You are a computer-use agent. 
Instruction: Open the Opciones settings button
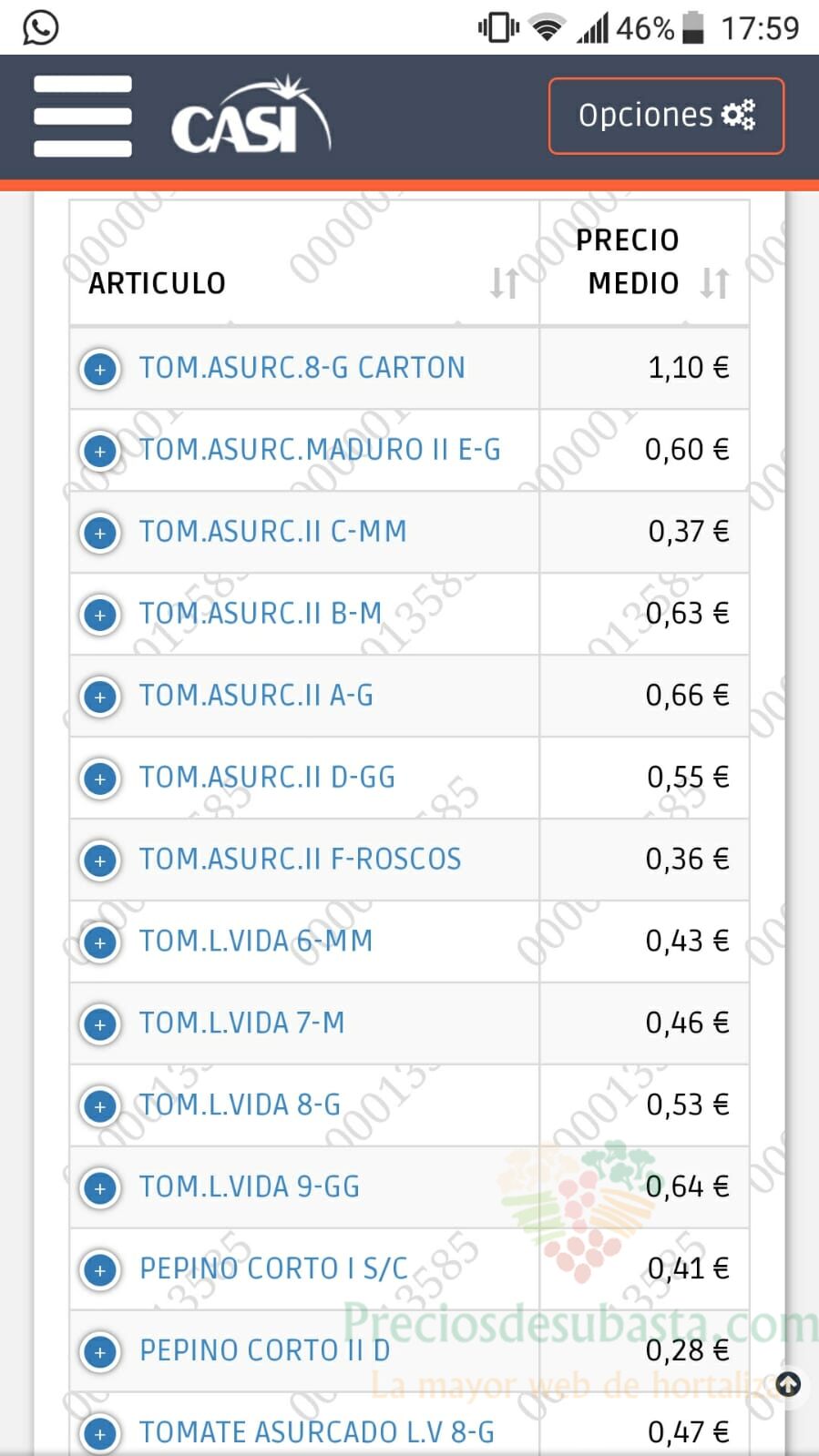coord(666,116)
